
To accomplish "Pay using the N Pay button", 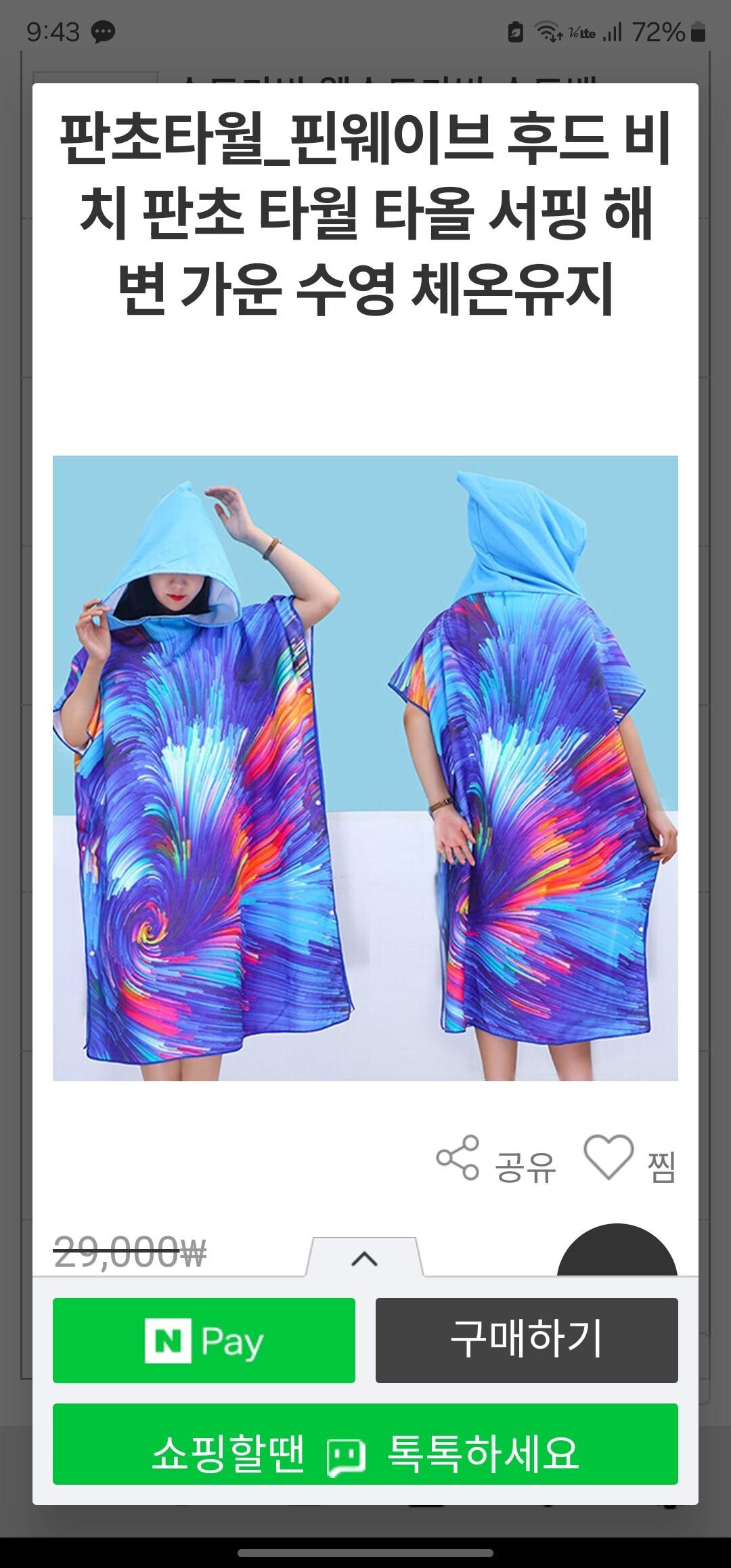I will click(x=204, y=1341).
